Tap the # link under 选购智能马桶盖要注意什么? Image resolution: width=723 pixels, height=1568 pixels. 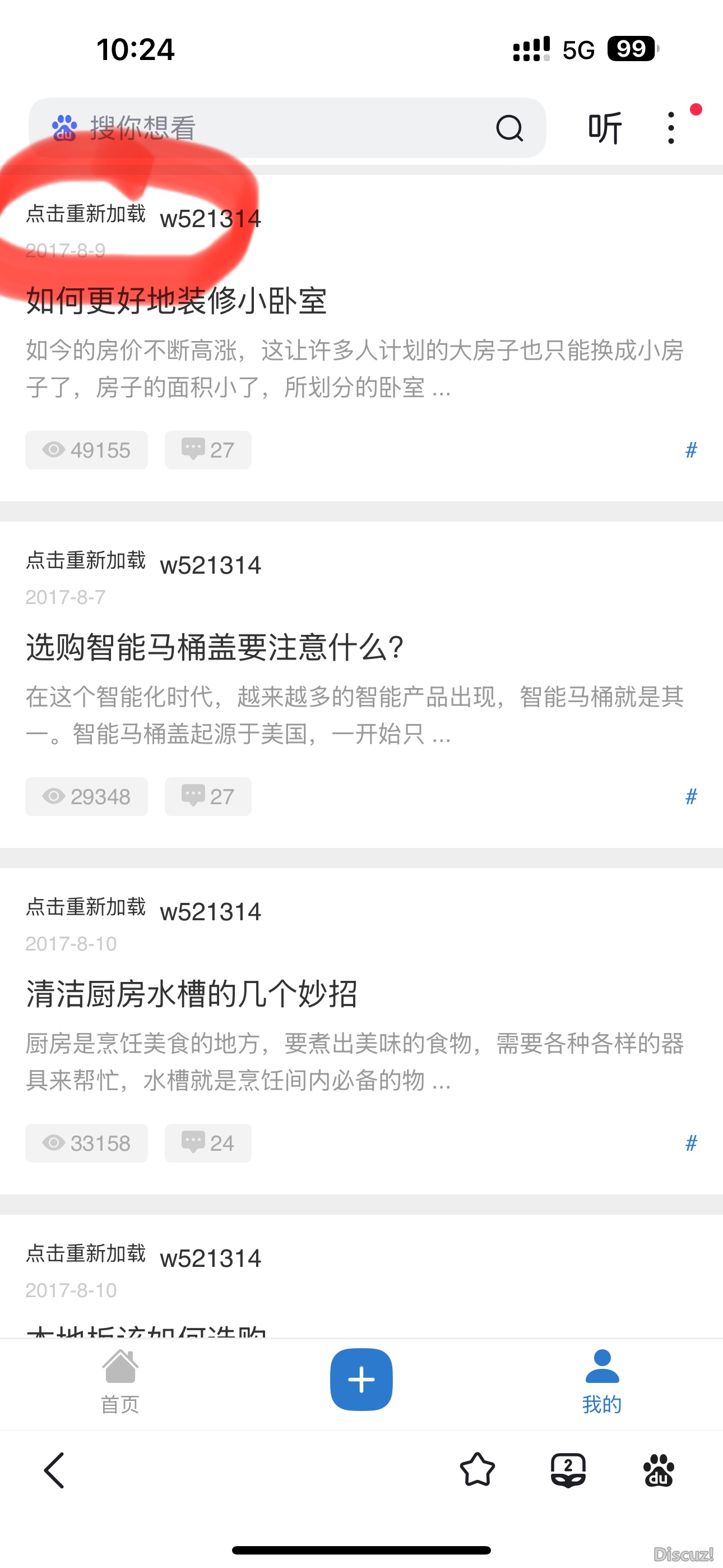[690, 796]
